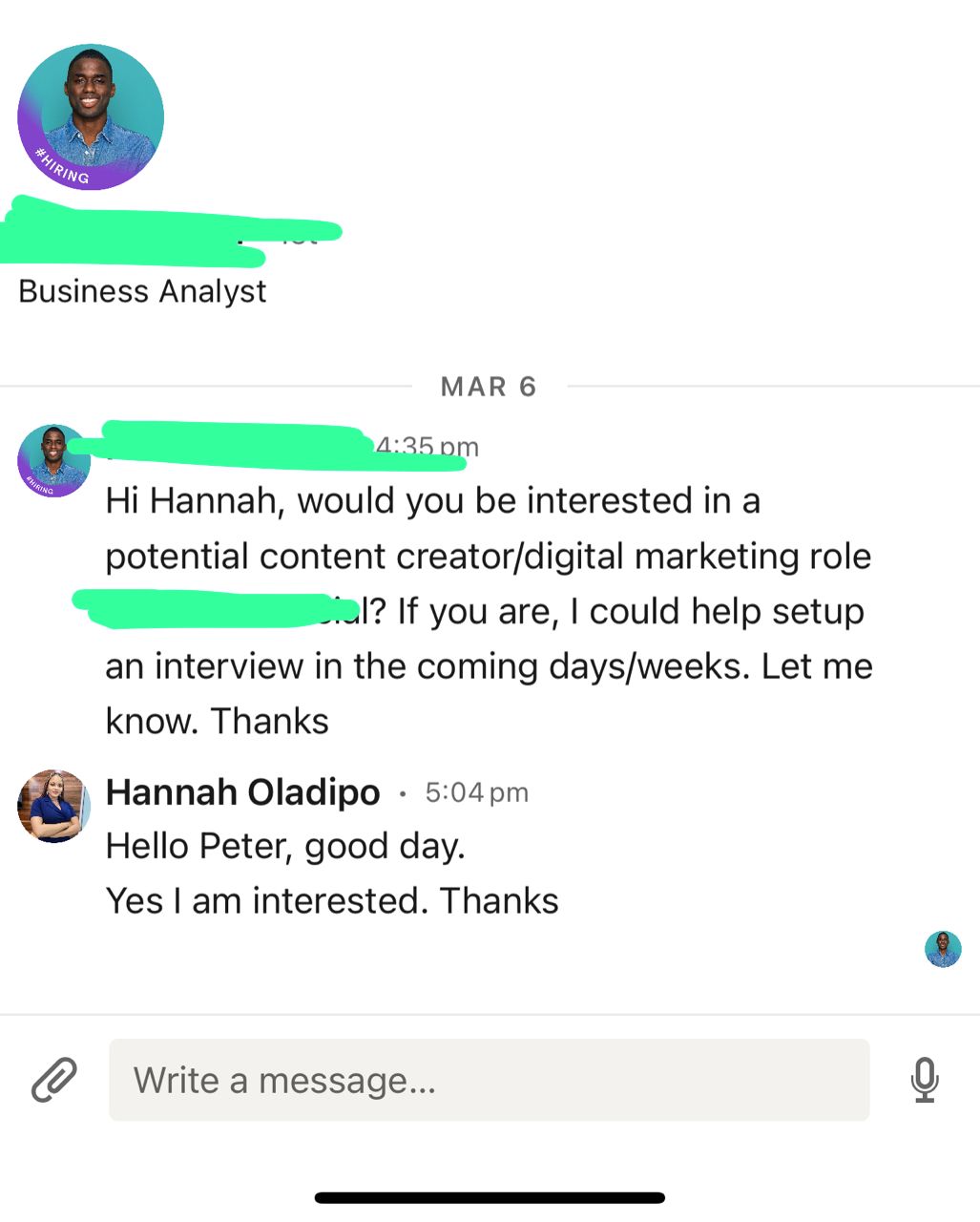This screenshot has height=1222, width=980.
Task: Tap the paperclip attachment icon
Action: click(x=54, y=1080)
